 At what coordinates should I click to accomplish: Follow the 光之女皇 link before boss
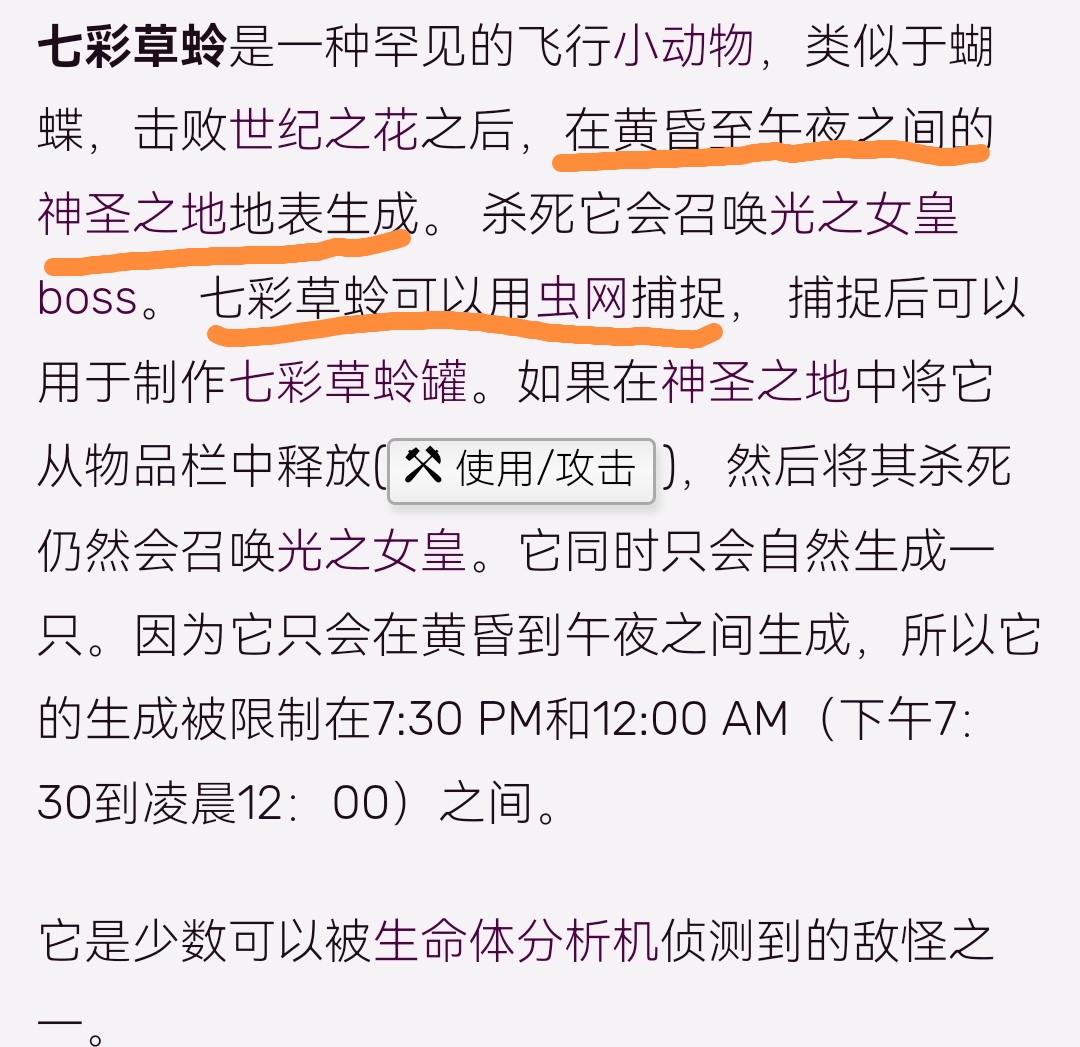(864, 215)
